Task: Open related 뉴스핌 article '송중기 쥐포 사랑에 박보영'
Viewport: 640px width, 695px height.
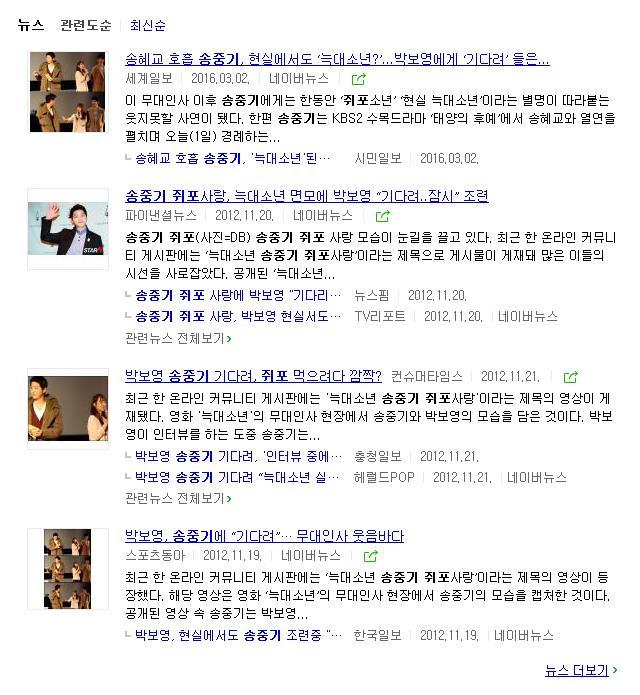Action: coord(238,296)
